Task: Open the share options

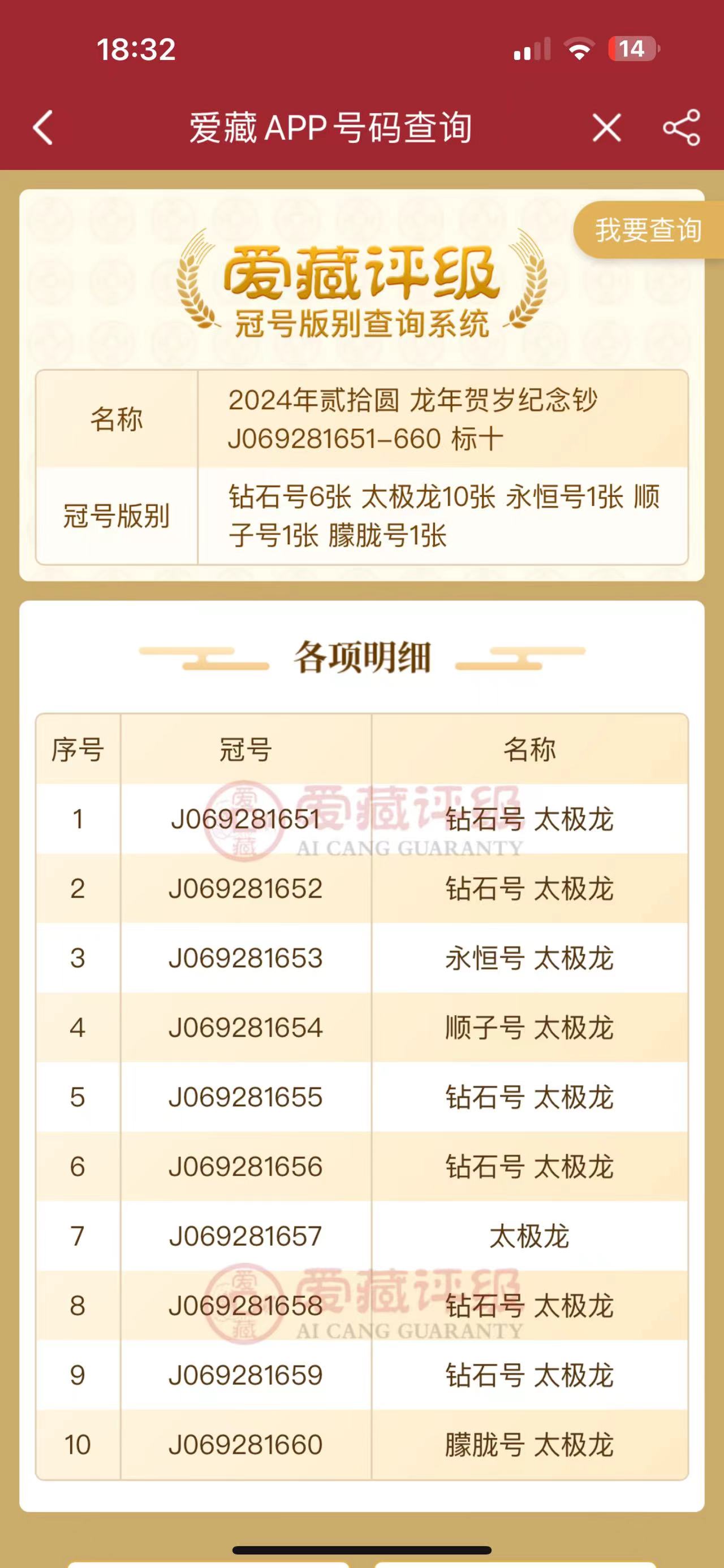Action: pyautogui.click(x=682, y=128)
